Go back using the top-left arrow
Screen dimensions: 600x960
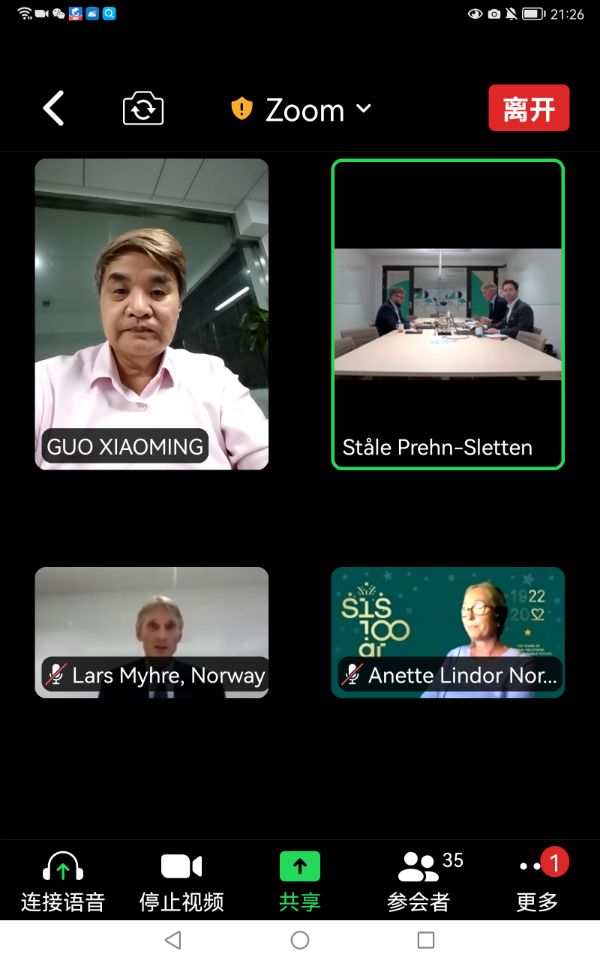pos(54,108)
